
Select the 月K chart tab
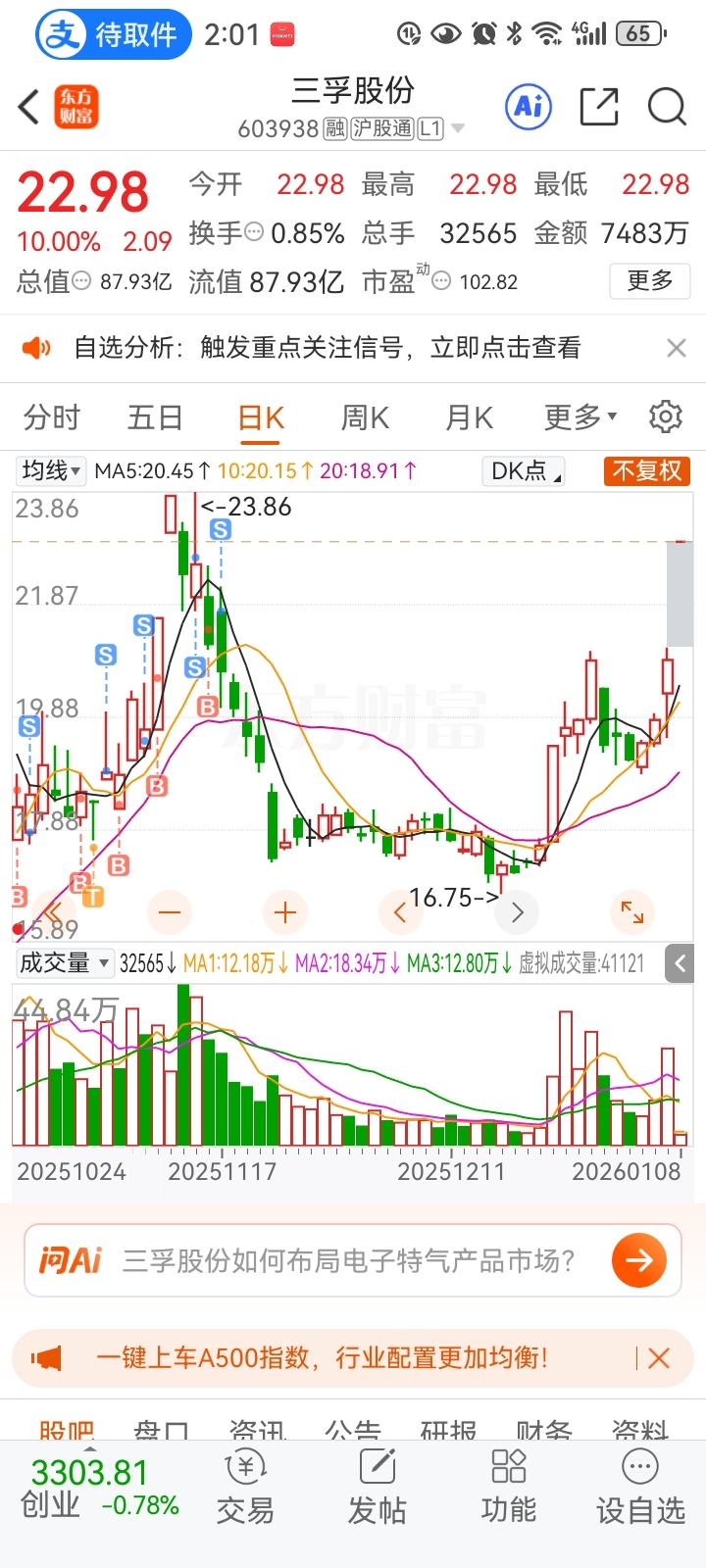tap(469, 418)
